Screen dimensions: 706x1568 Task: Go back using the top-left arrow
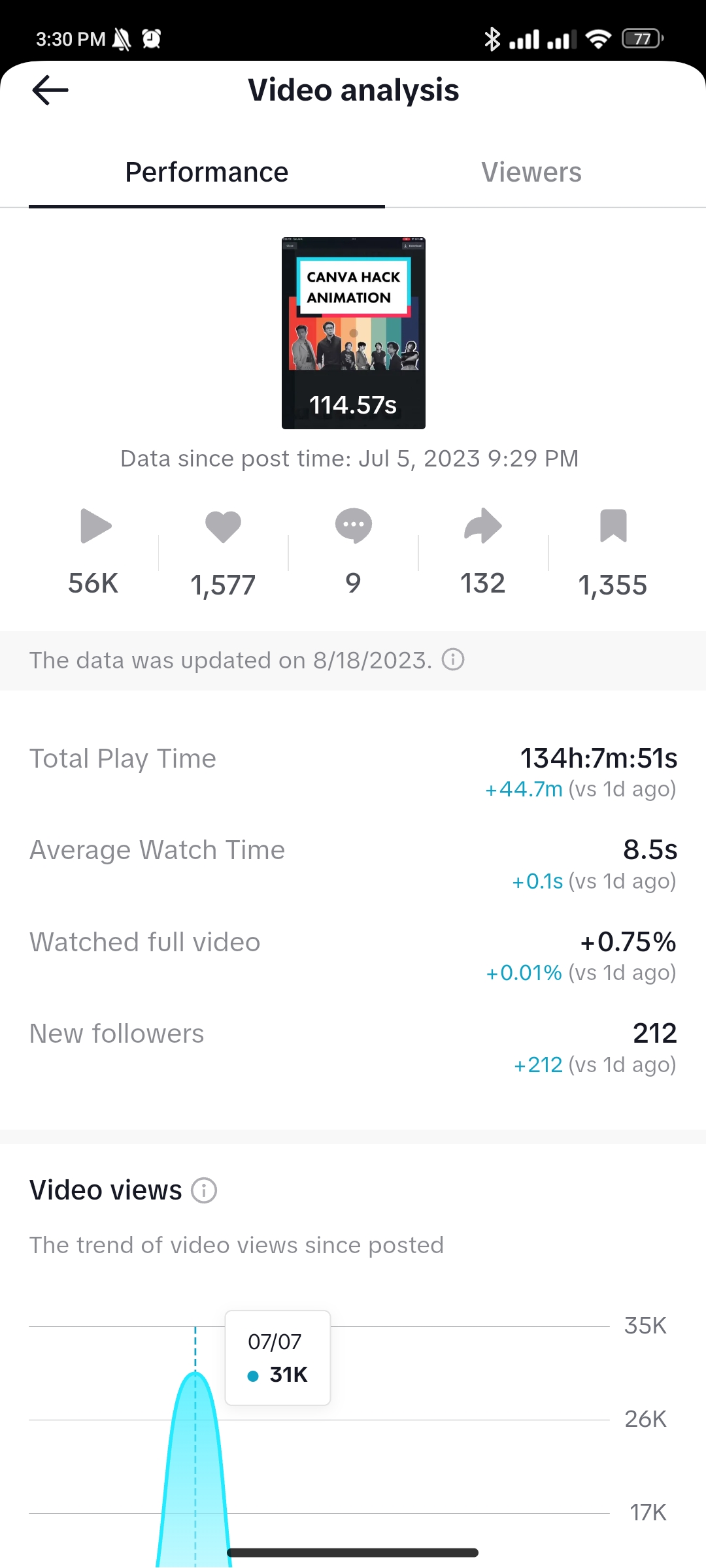click(50, 90)
